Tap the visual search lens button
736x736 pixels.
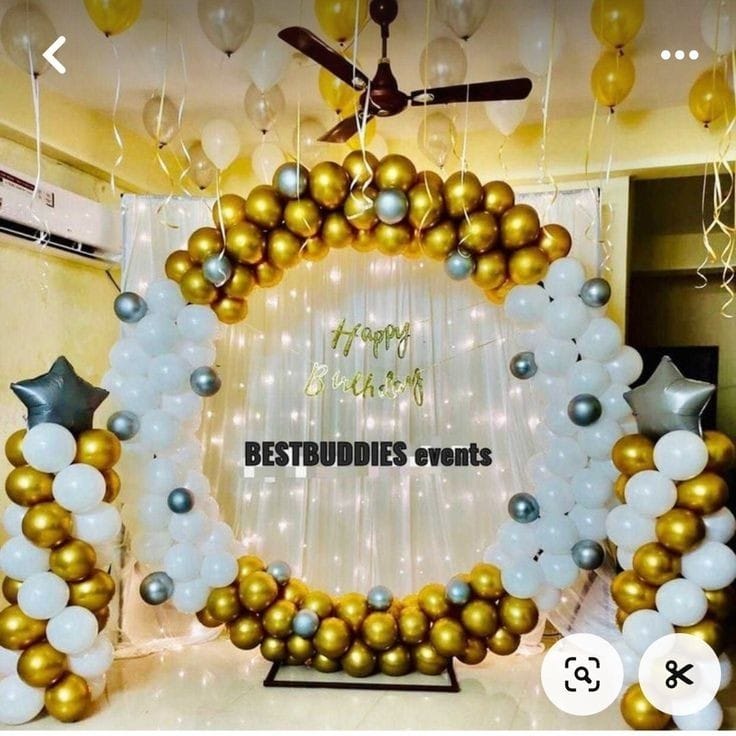click(582, 674)
